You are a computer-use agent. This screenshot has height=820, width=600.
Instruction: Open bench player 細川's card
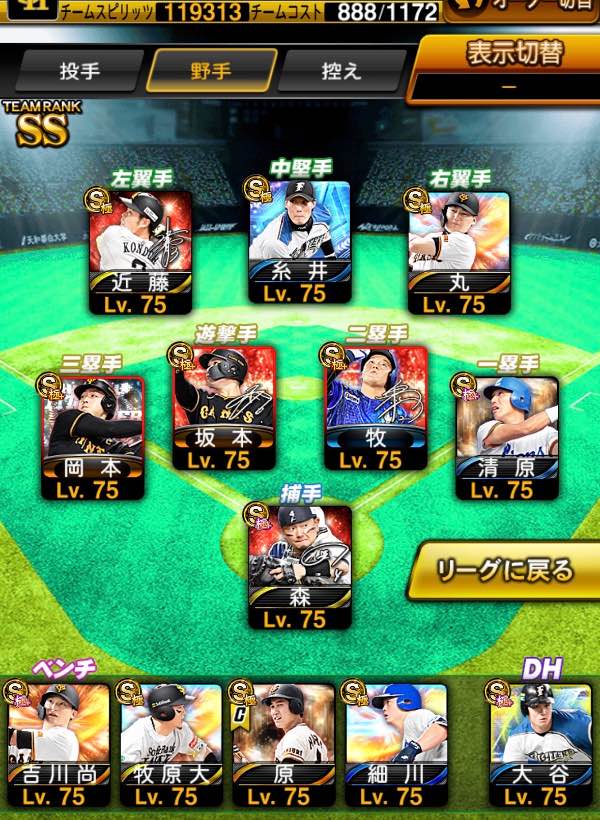[396, 746]
